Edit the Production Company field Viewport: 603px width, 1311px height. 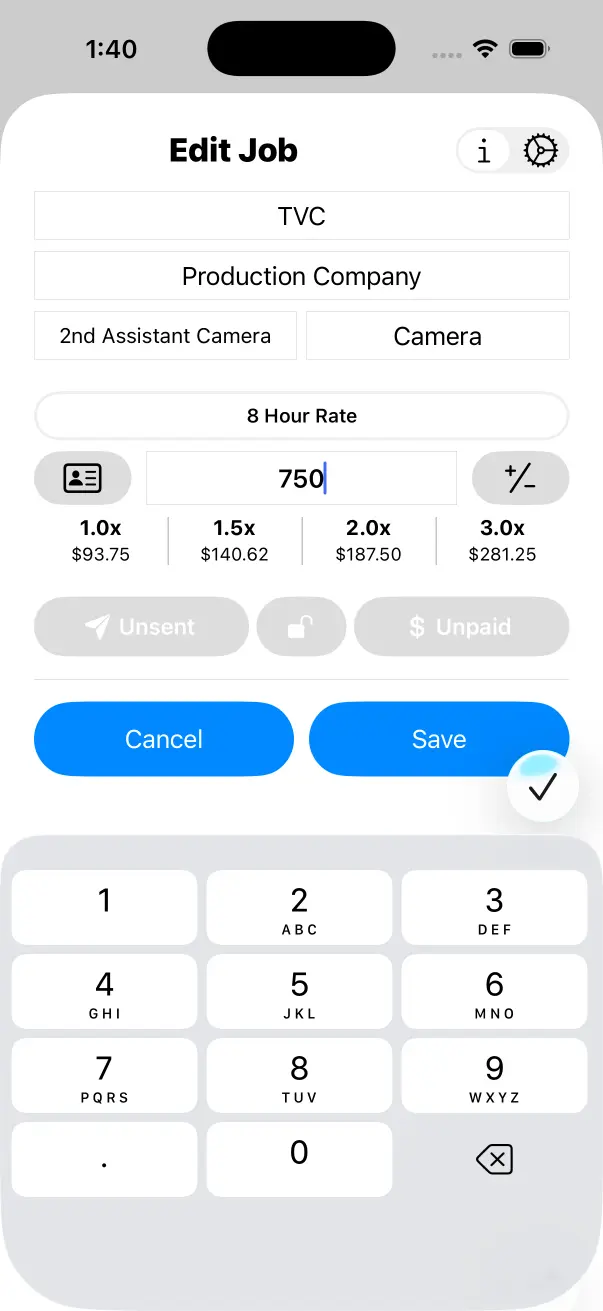pos(301,276)
